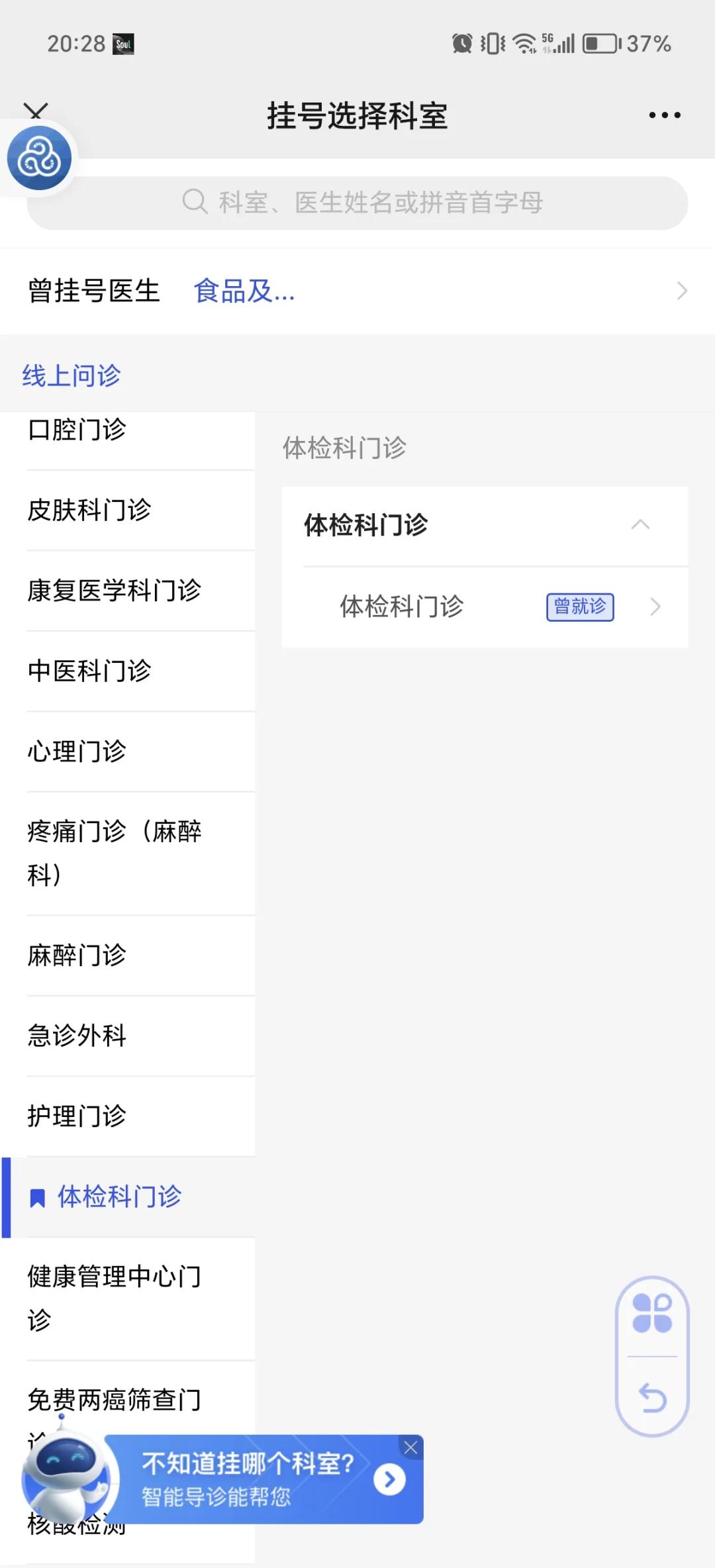Collapse the 体检科门诊 section
The height and width of the screenshot is (1568, 715).
coord(640,525)
